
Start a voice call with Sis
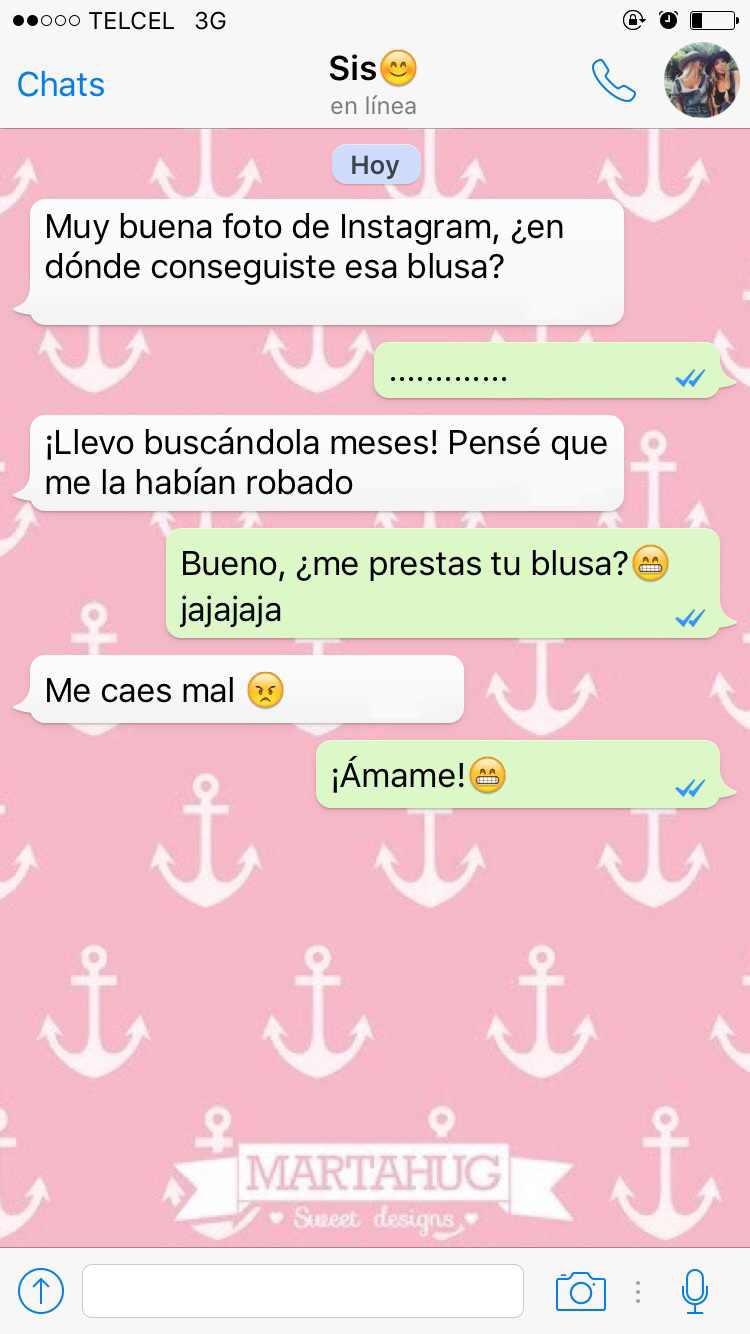click(613, 81)
